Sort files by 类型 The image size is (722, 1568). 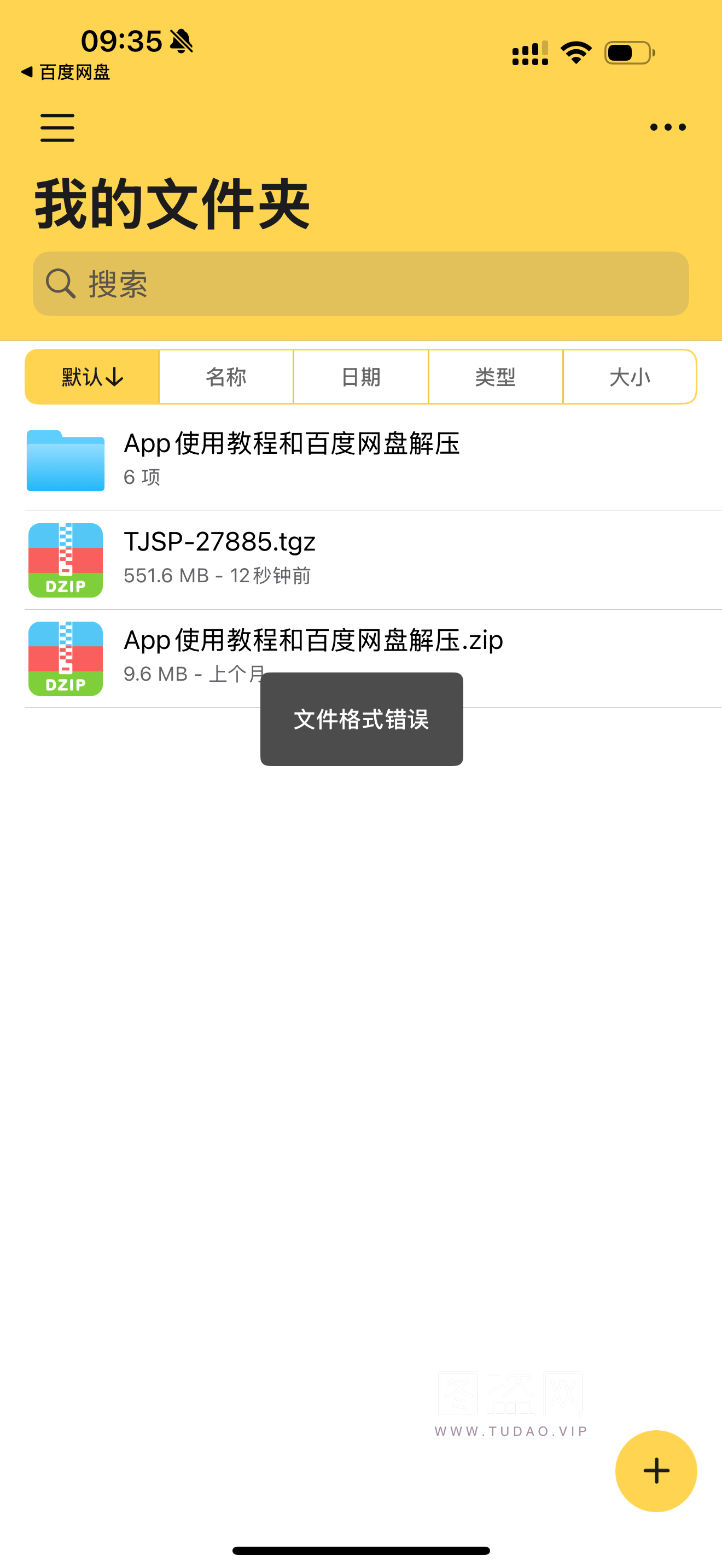pyautogui.click(x=495, y=377)
